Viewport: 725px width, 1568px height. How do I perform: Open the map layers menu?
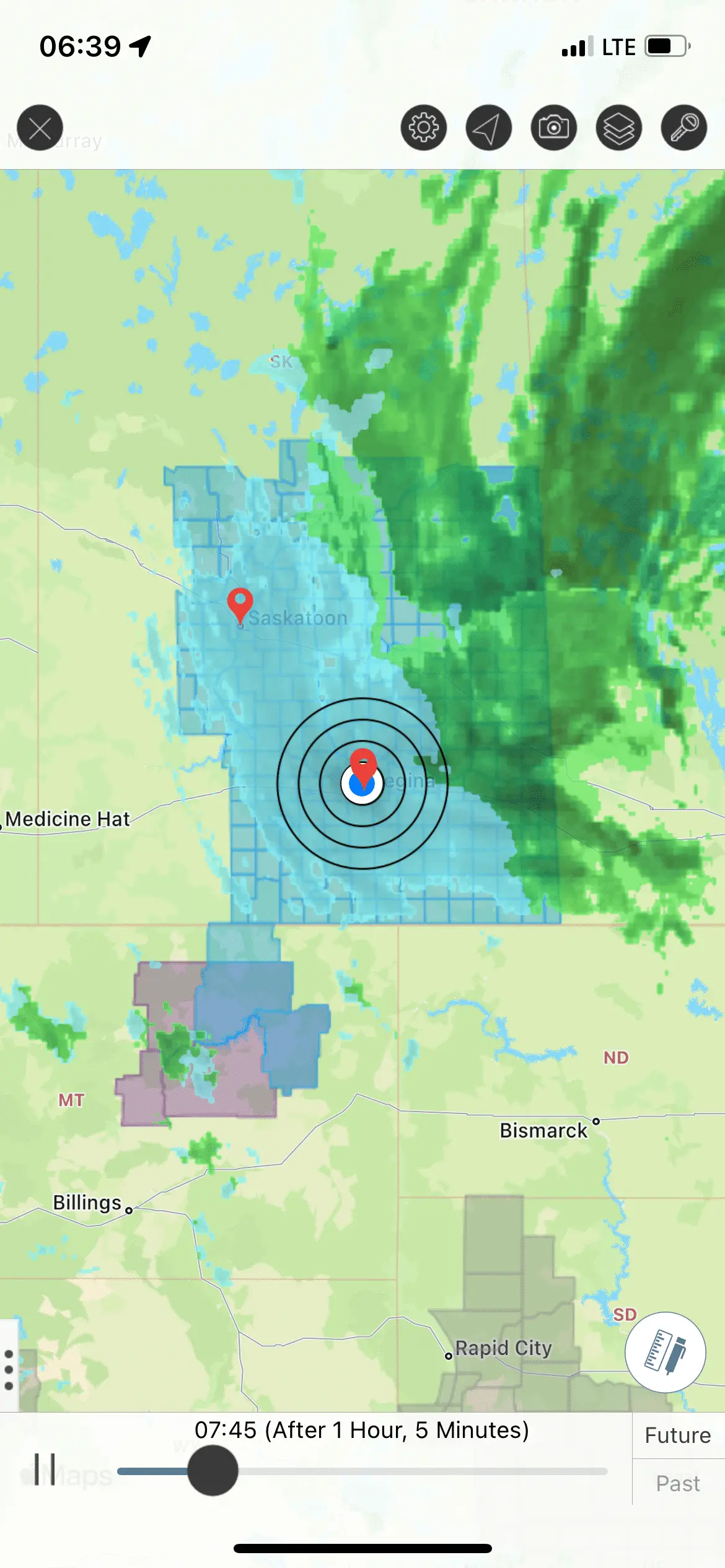[x=619, y=128]
